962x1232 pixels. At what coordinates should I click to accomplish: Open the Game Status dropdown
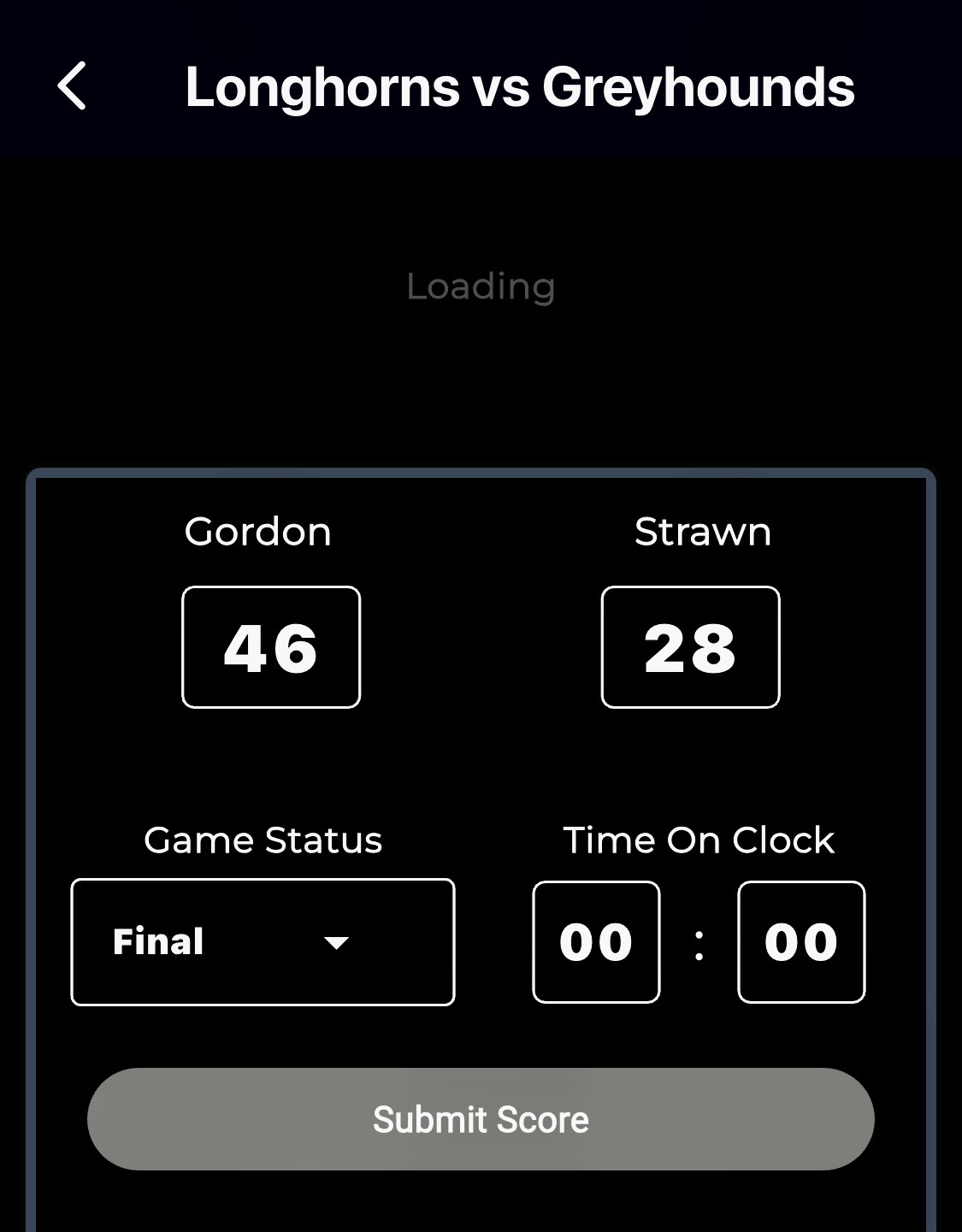[263, 942]
